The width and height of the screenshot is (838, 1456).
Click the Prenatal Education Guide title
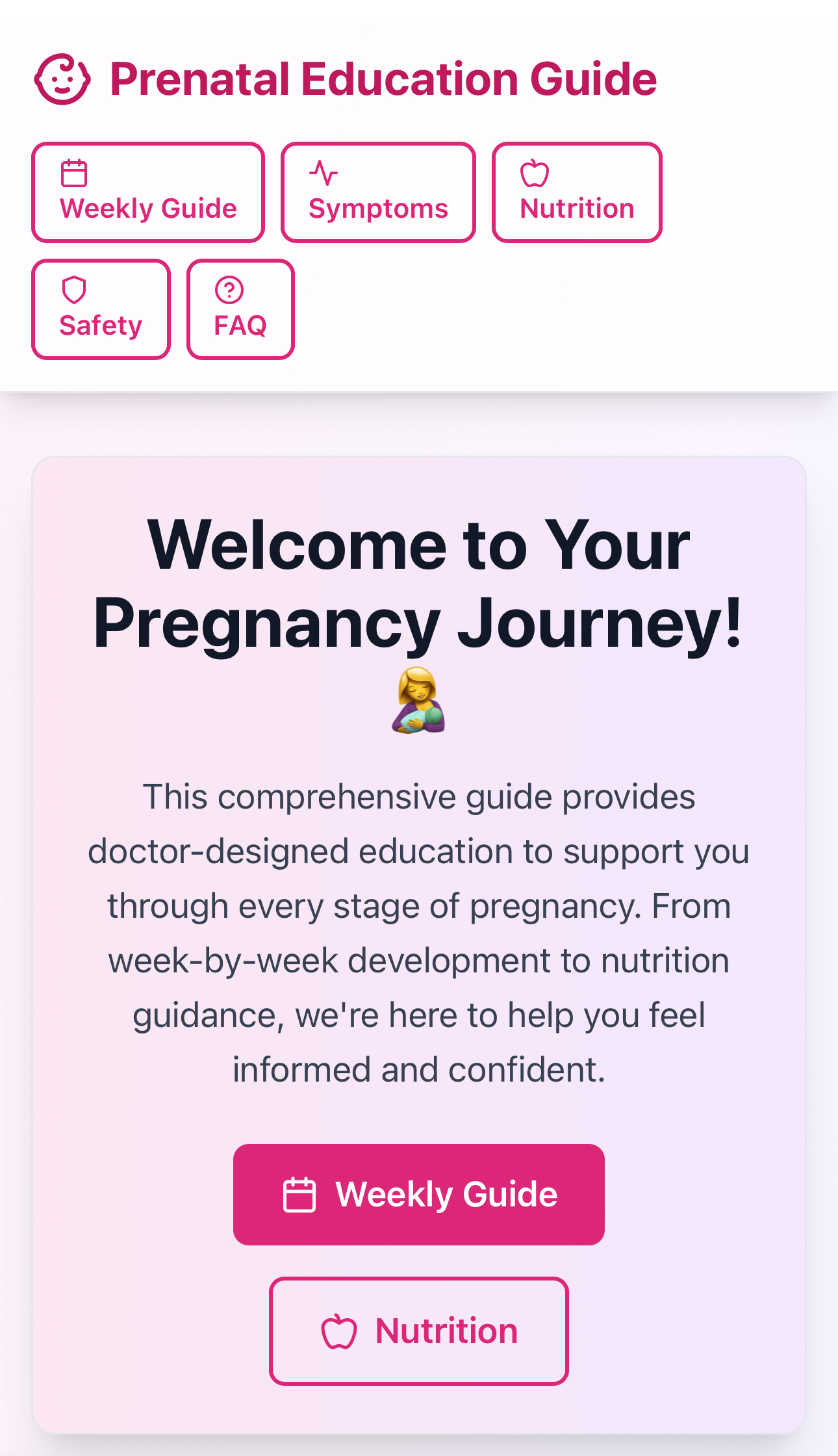383,79
